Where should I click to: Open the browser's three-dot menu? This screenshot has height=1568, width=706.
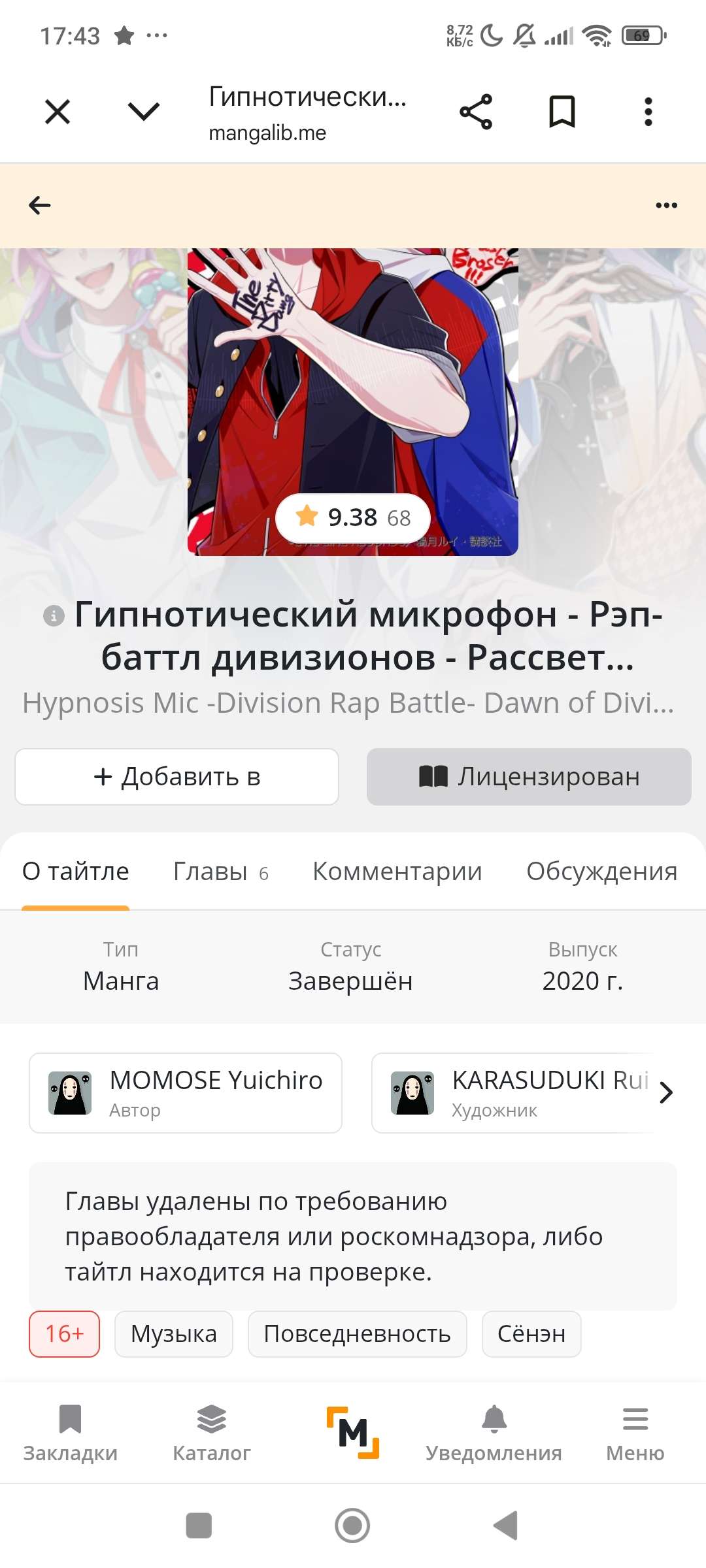pyautogui.click(x=648, y=112)
